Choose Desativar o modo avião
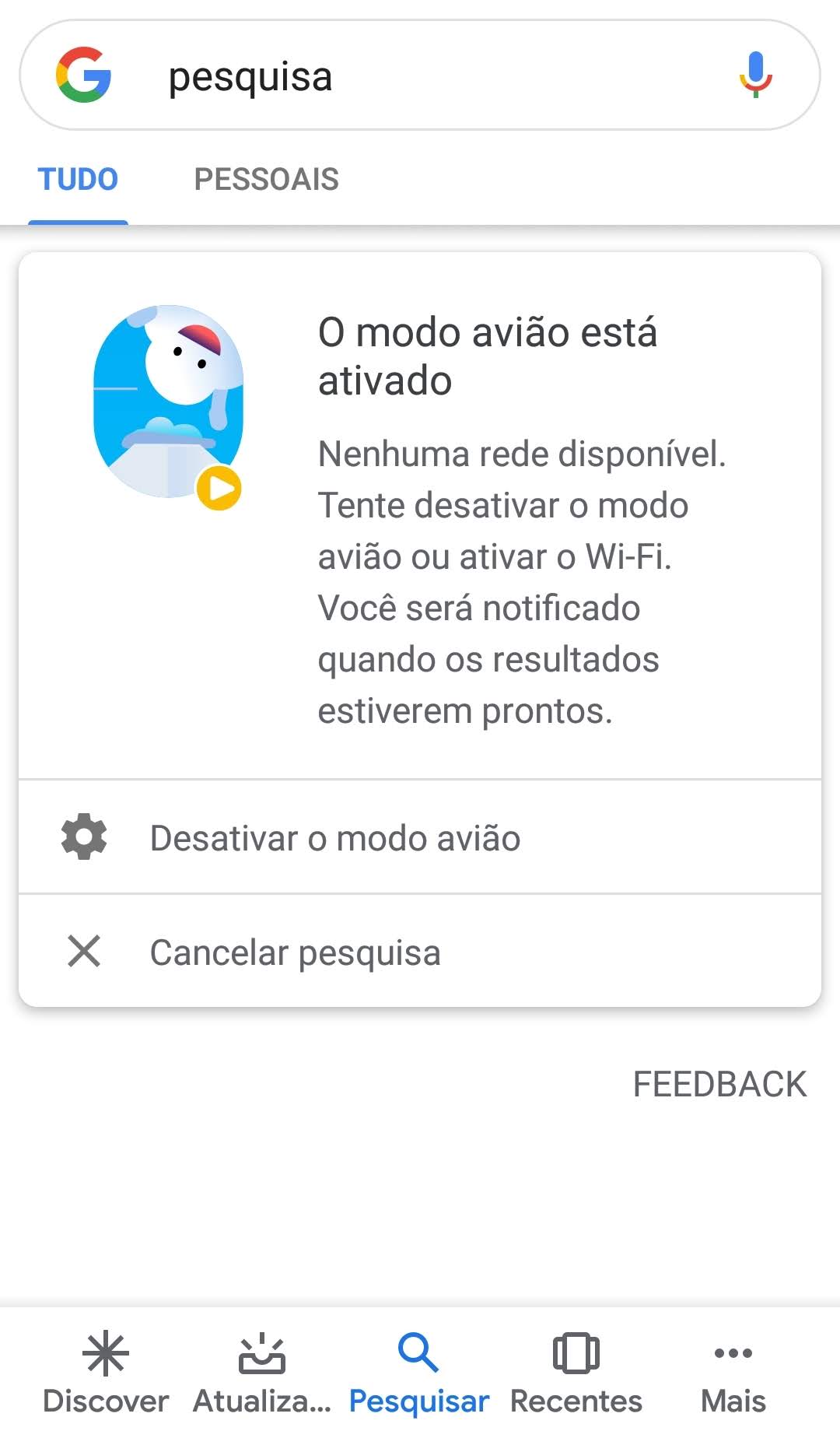The height and width of the screenshot is (1438, 840). tap(420, 837)
